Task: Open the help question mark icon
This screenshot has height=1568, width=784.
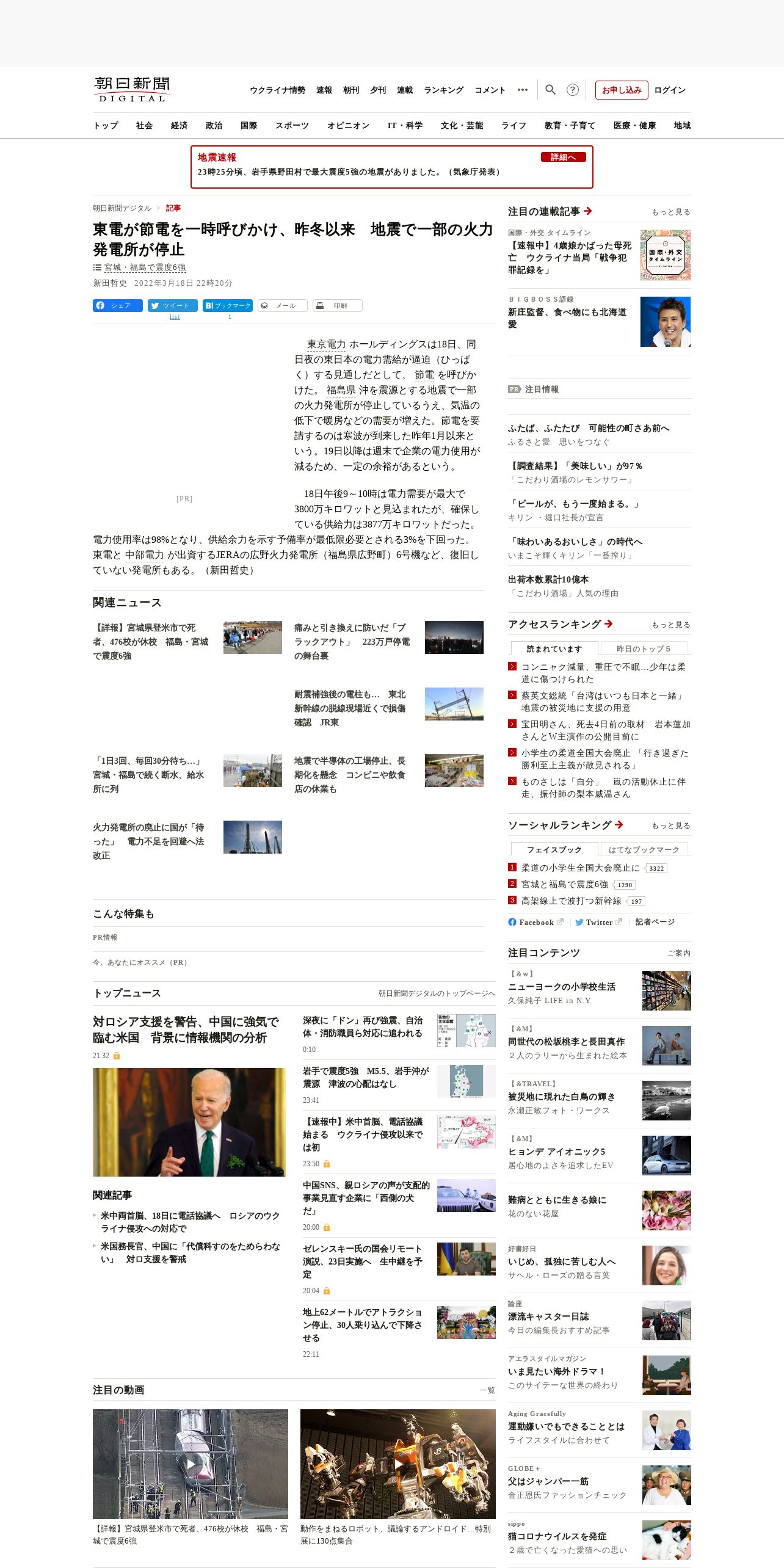Action: click(572, 90)
